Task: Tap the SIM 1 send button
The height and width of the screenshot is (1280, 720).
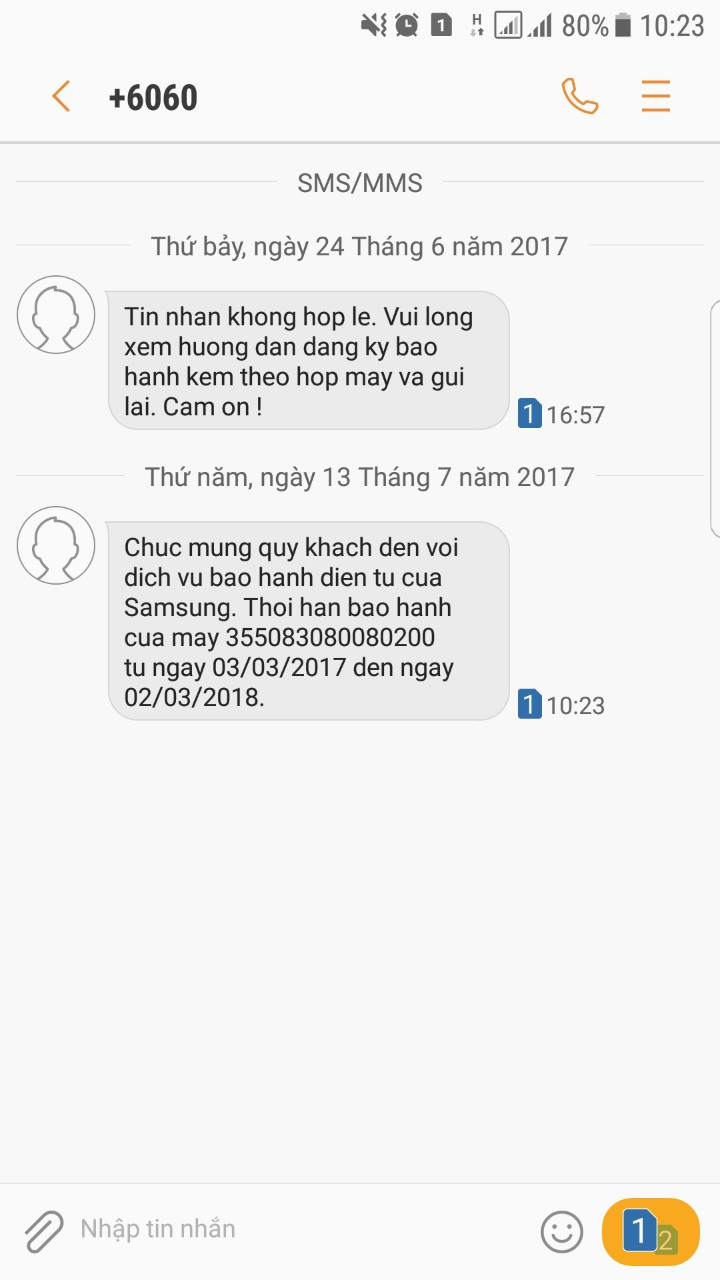Action: click(x=650, y=1231)
